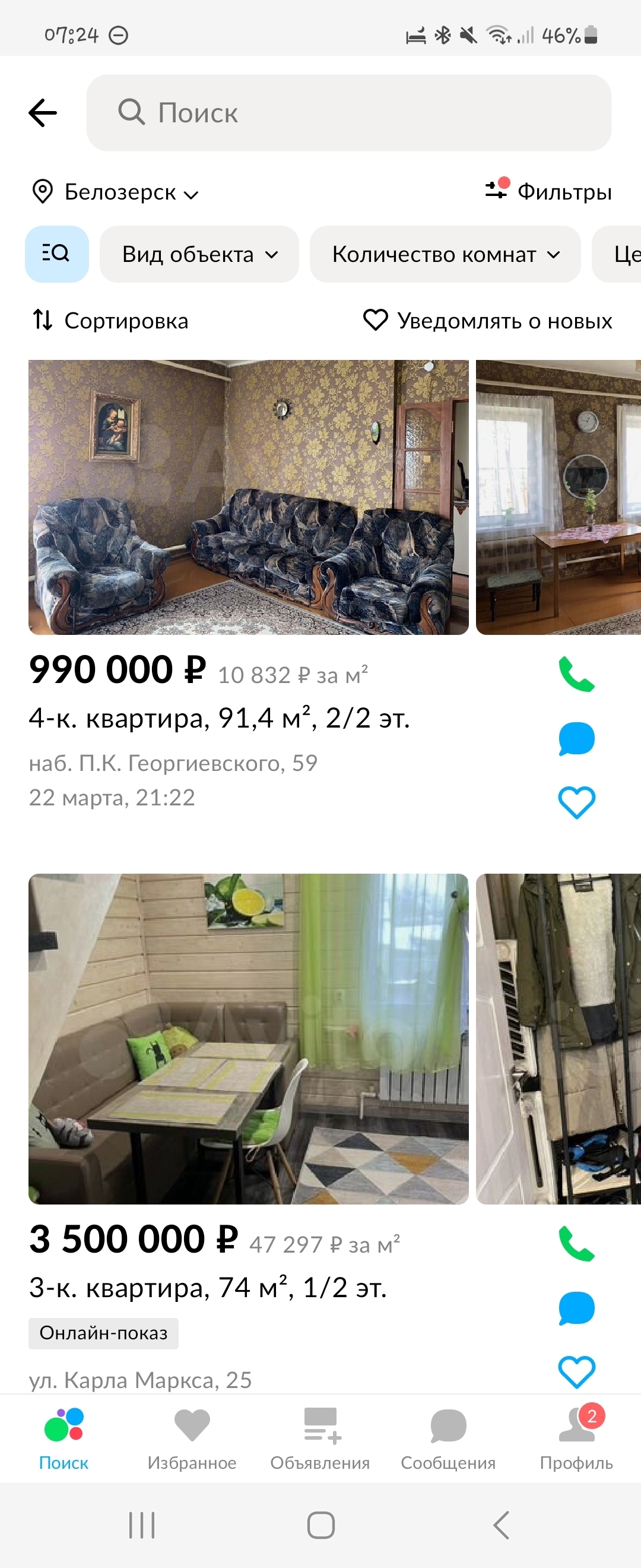The height and width of the screenshot is (1568, 641).
Task: Tap the system home button
Action: pyautogui.click(x=320, y=1525)
